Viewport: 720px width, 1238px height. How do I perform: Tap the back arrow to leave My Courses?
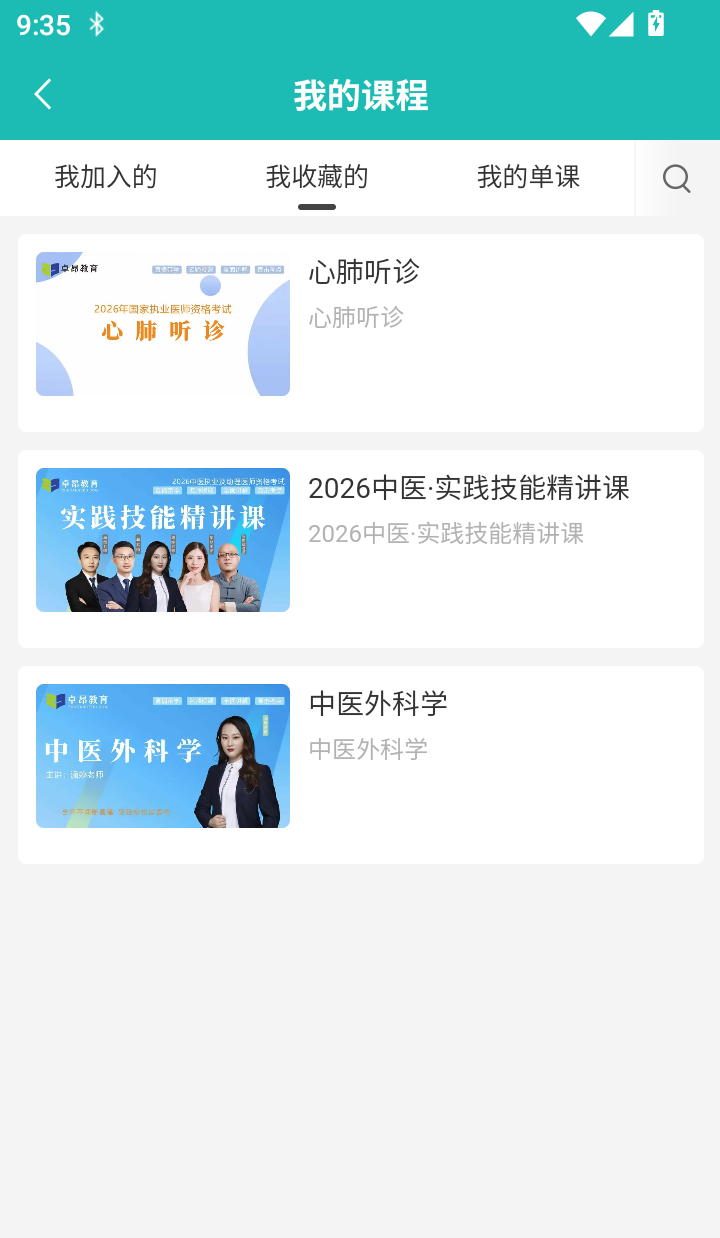click(x=42, y=93)
